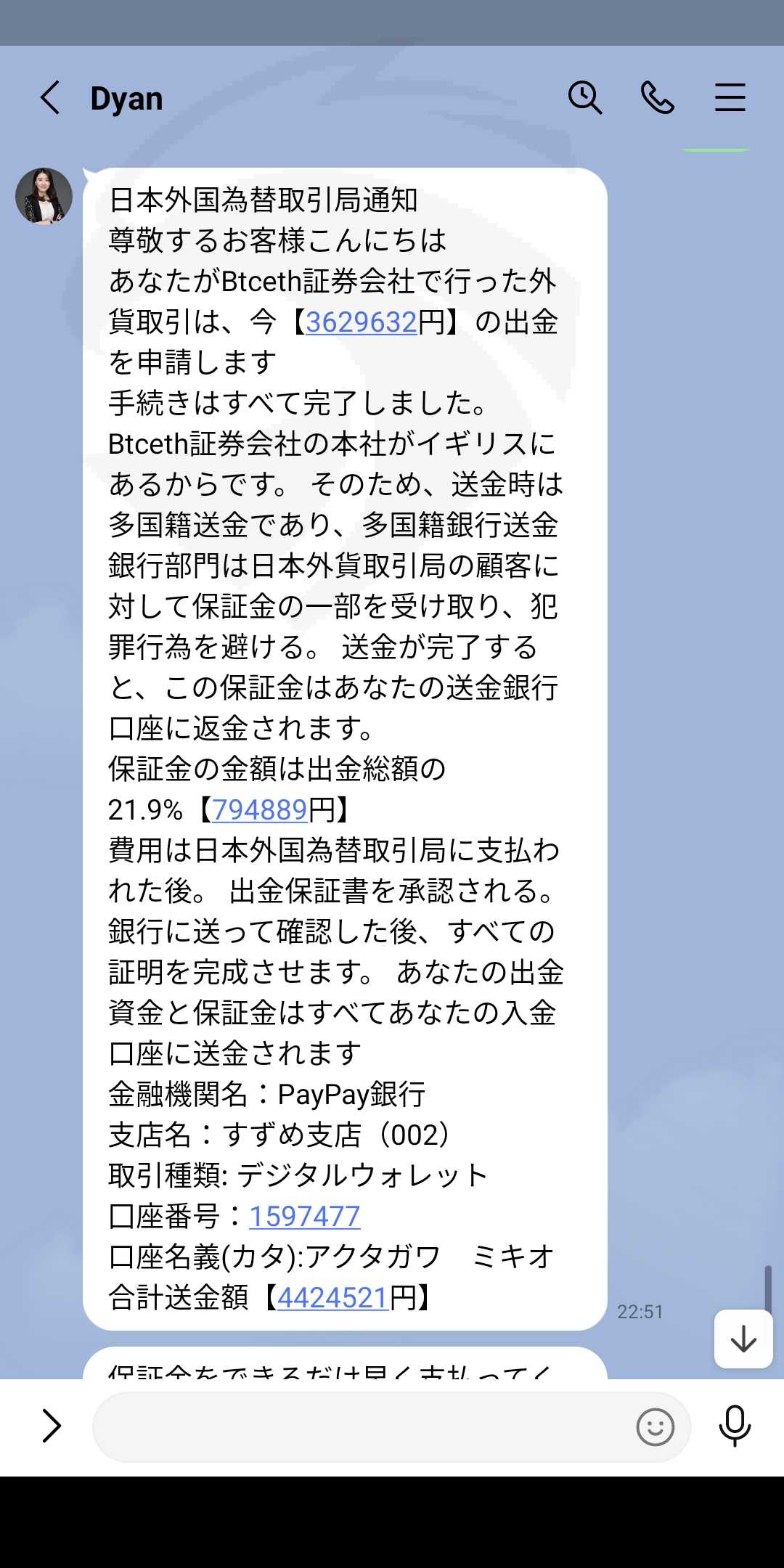
Task: View Dyan's profile picture
Action: [44, 196]
